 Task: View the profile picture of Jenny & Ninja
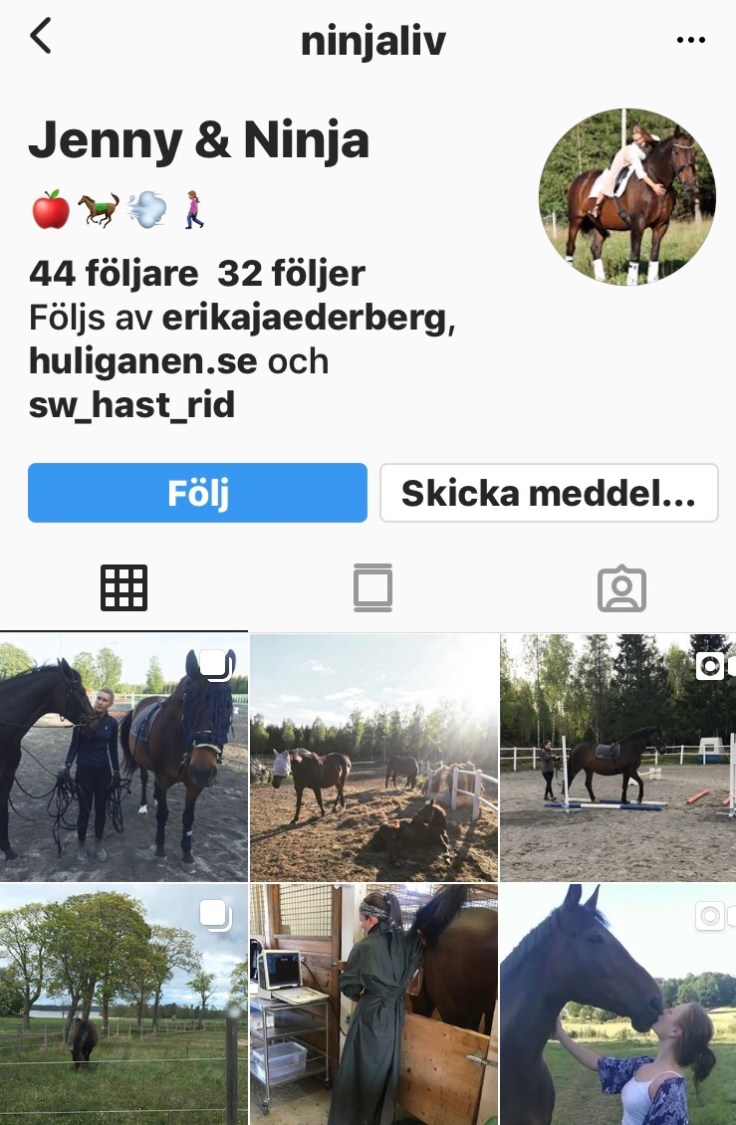point(627,197)
